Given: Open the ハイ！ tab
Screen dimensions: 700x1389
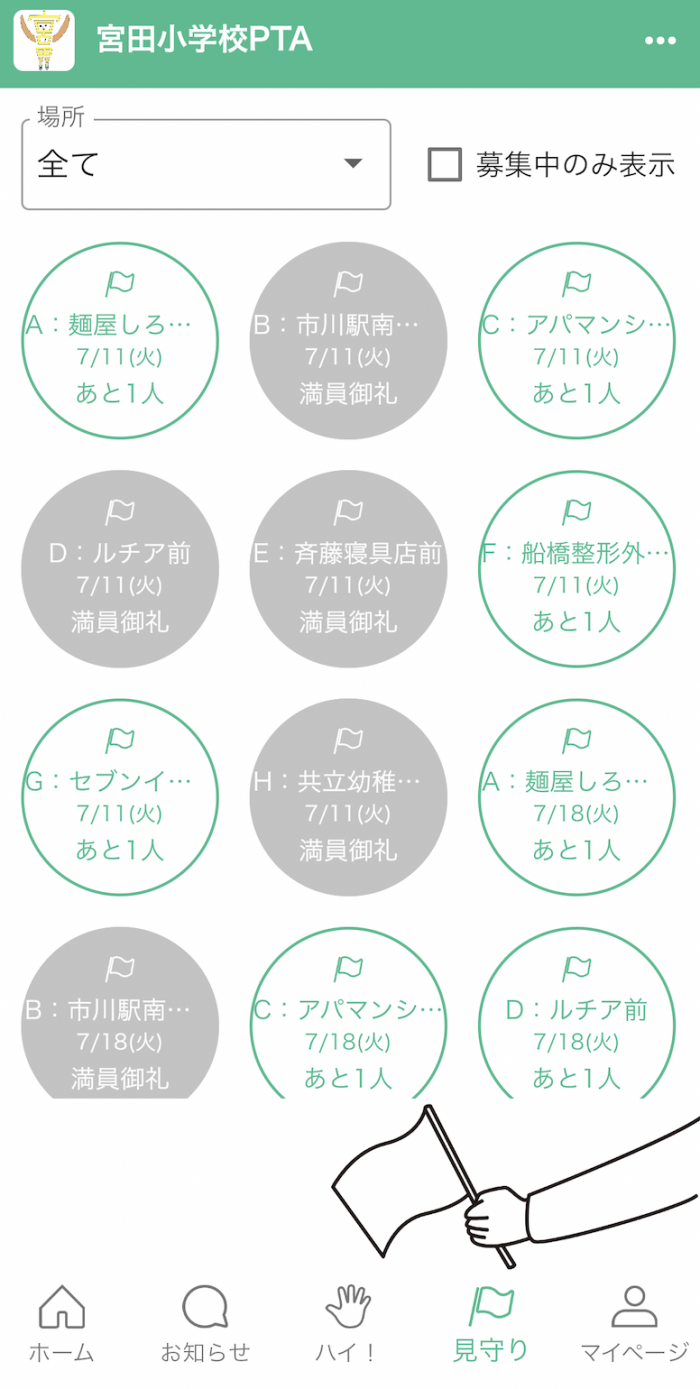Looking at the screenshot, I should (x=348, y=1323).
